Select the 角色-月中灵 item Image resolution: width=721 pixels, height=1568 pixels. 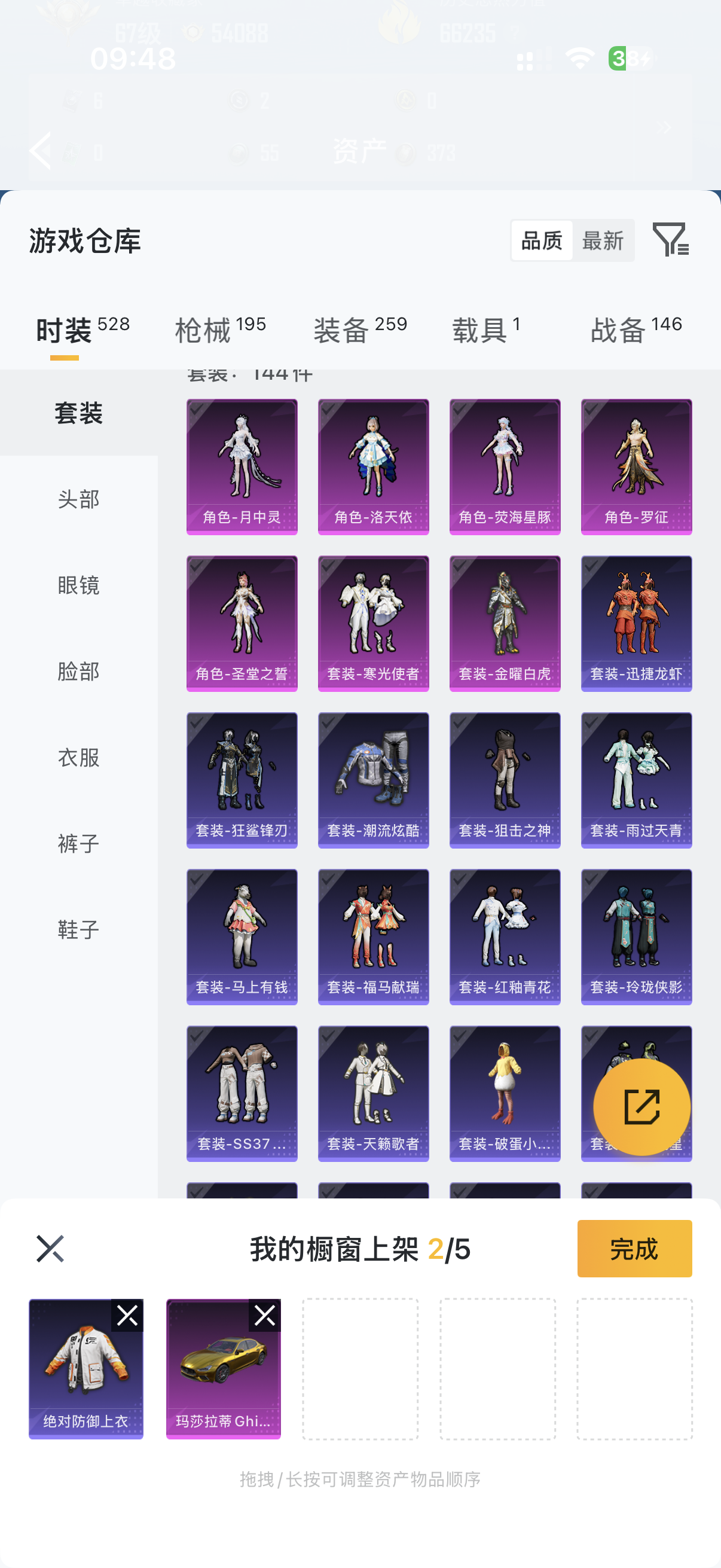coord(242,467)
